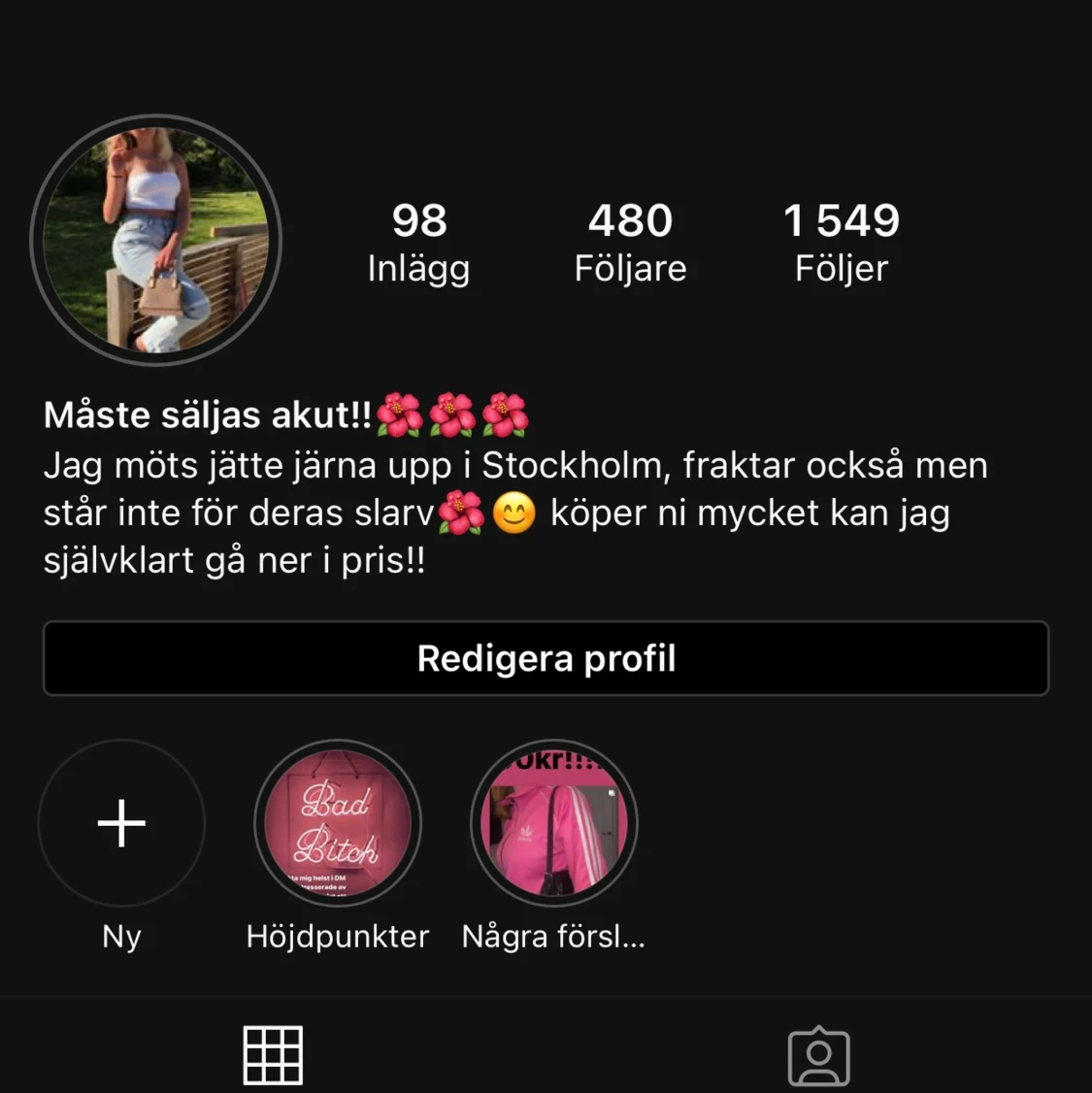Tap the "Några försl..." label text
This screenshot has height=1093, width=1092.
coord(552,936)
